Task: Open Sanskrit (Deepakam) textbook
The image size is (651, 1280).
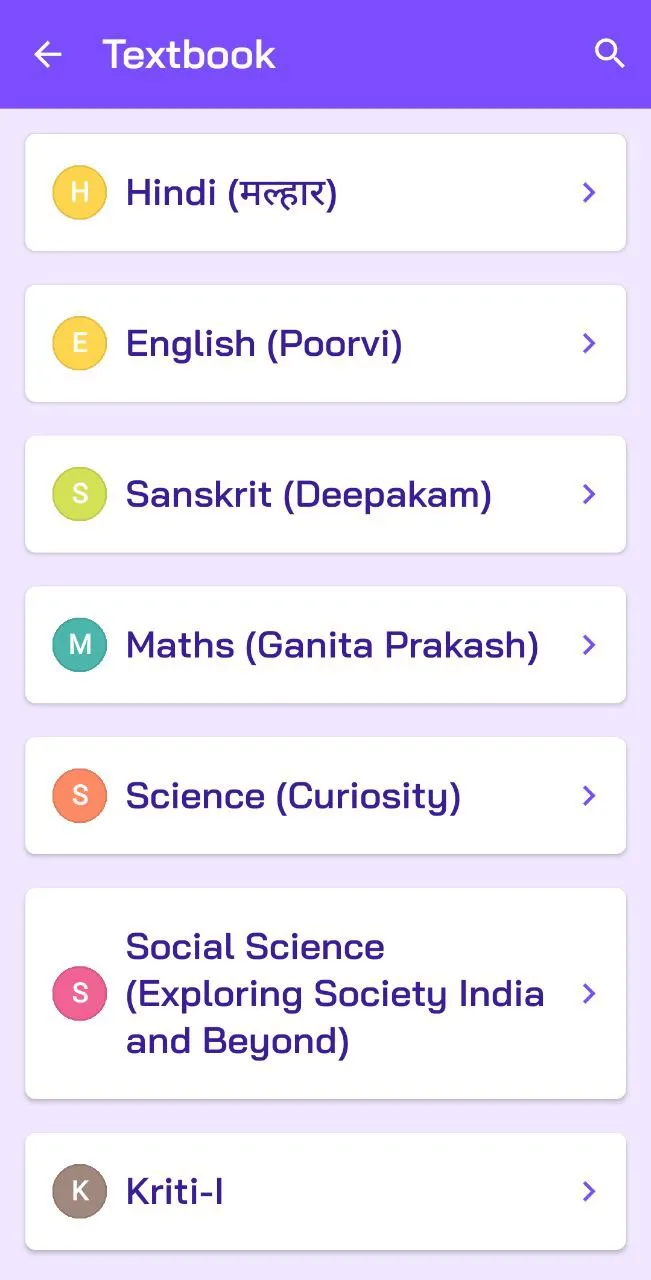Action: tap(325, 495)
